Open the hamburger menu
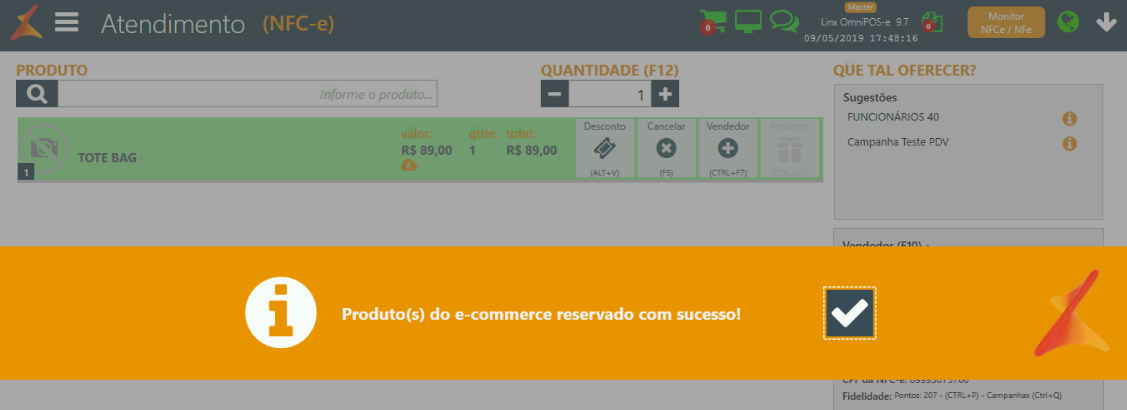The height and width of the screenshot is (410, 1127). (67, 22)
